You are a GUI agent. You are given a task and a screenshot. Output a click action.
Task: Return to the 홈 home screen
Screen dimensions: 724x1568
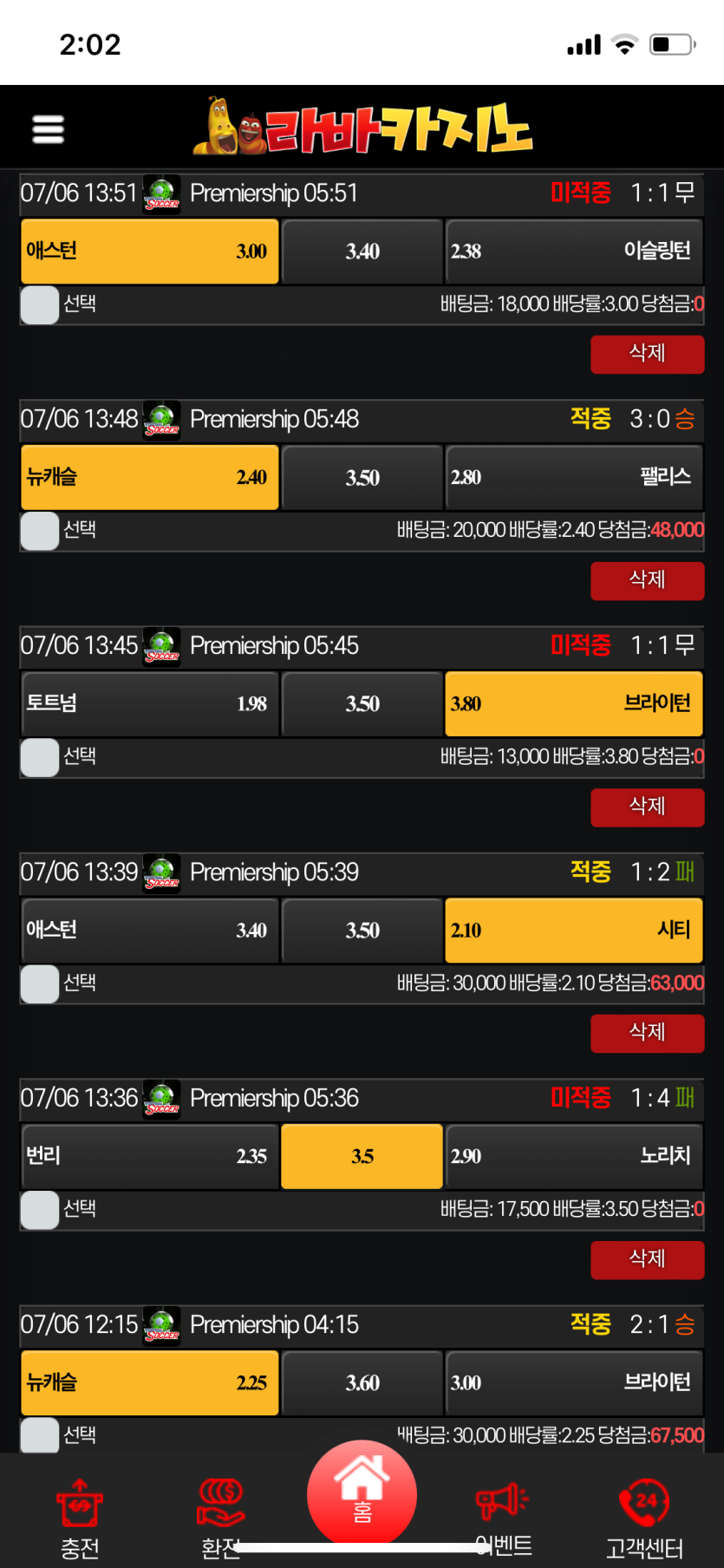pos(362,1495)
